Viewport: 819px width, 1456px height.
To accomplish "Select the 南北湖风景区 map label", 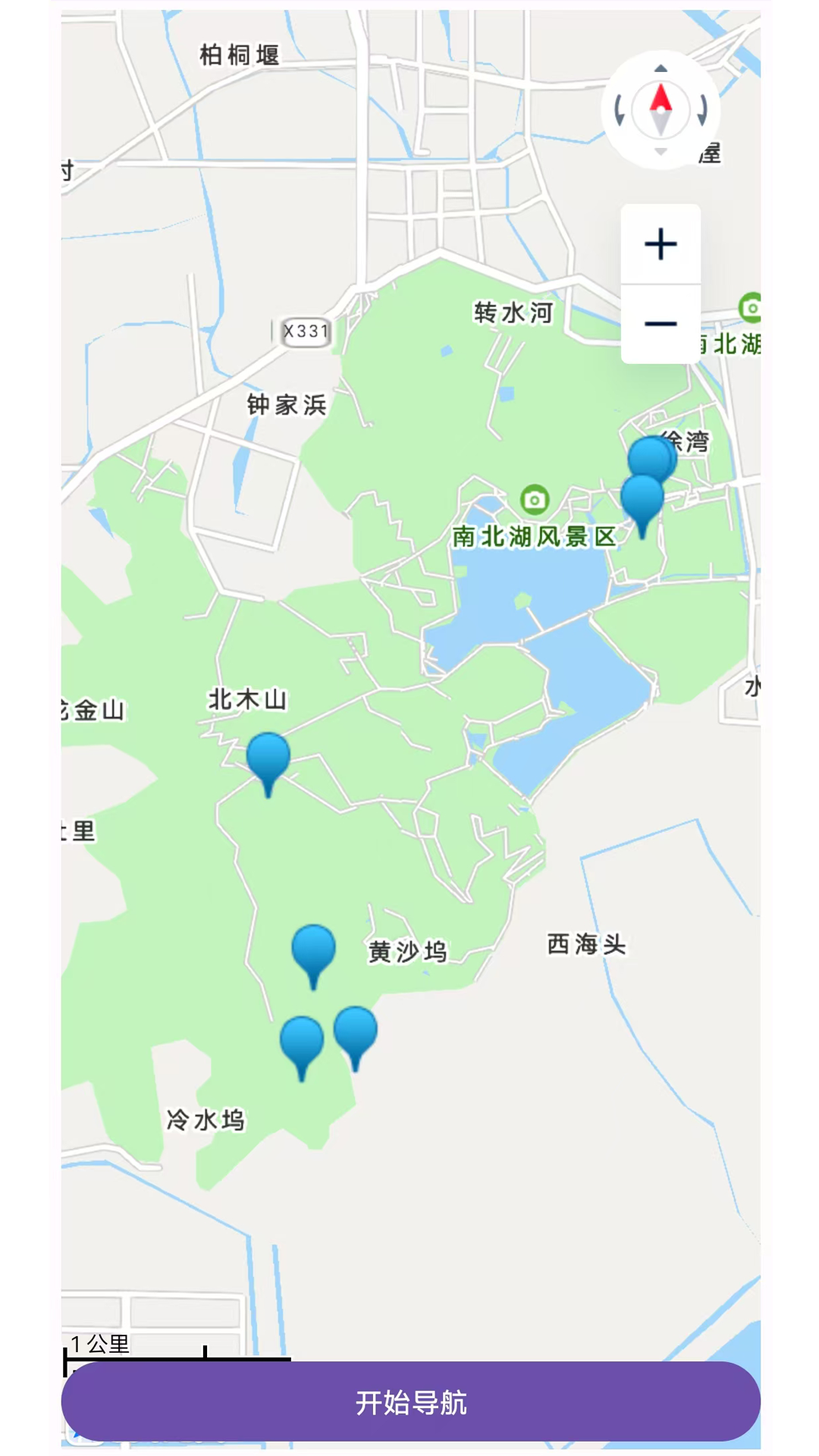I will pos(532,536).
